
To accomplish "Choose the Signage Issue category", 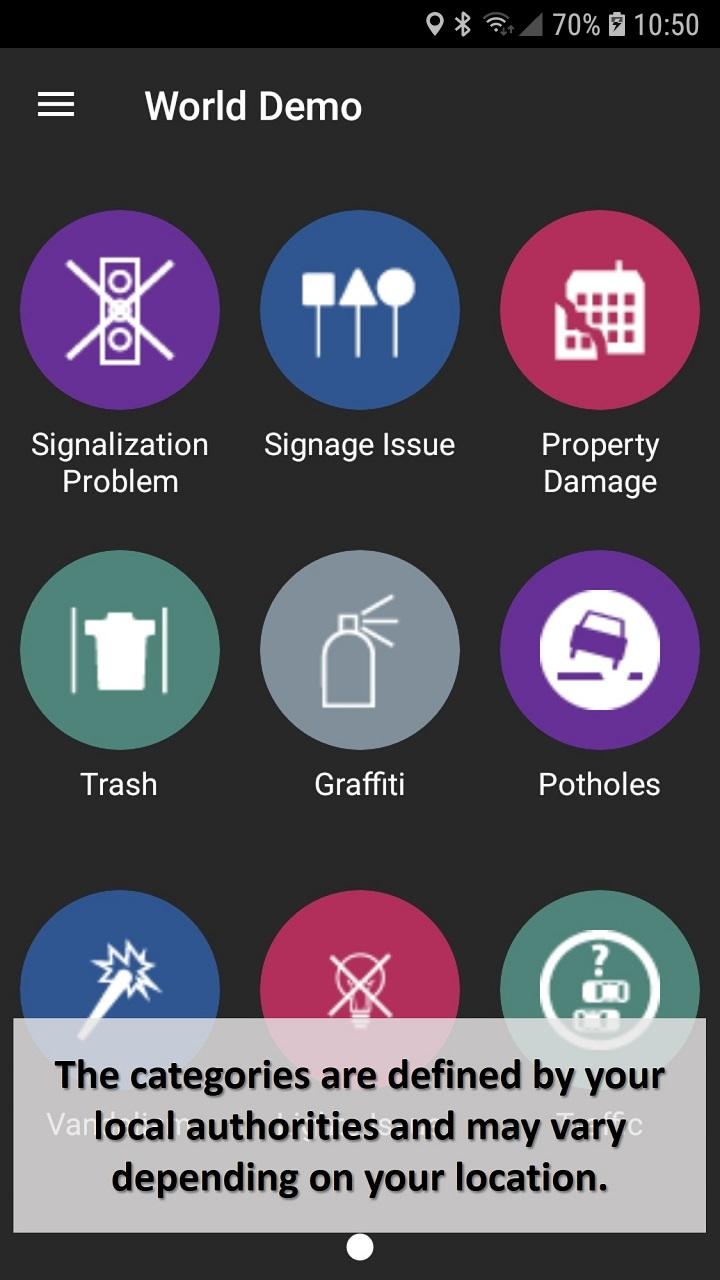I will [x=360, y=310].
